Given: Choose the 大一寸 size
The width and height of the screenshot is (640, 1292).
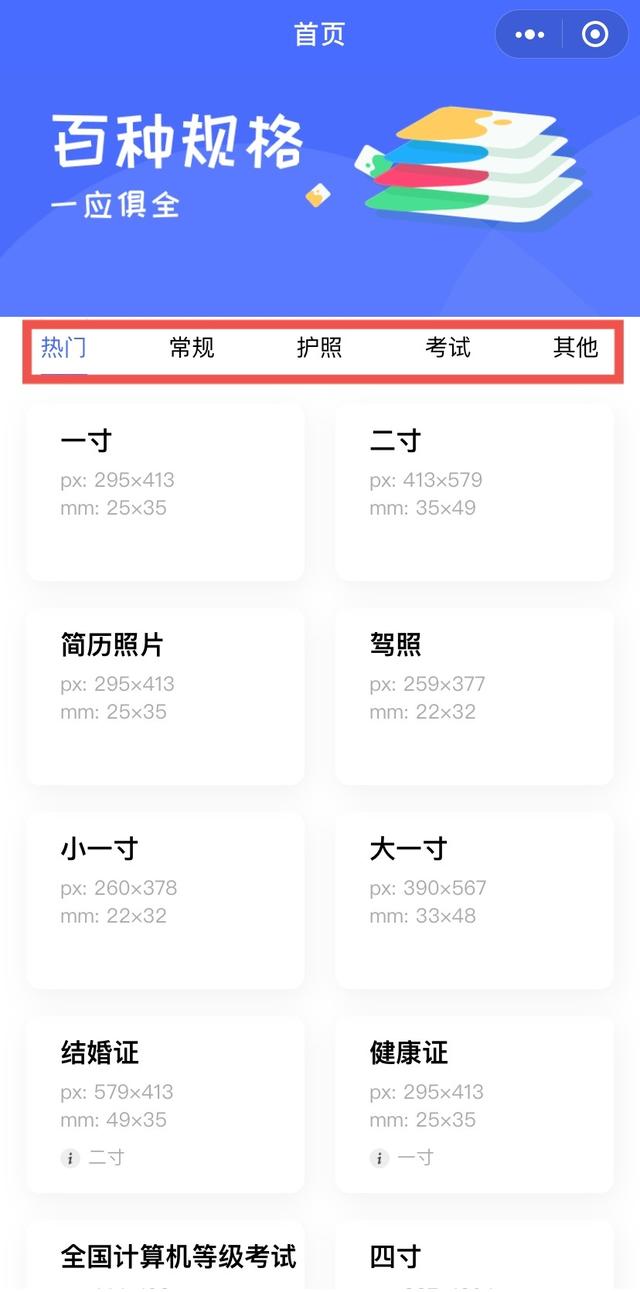Looking at the screenshot, I should 474,900.
